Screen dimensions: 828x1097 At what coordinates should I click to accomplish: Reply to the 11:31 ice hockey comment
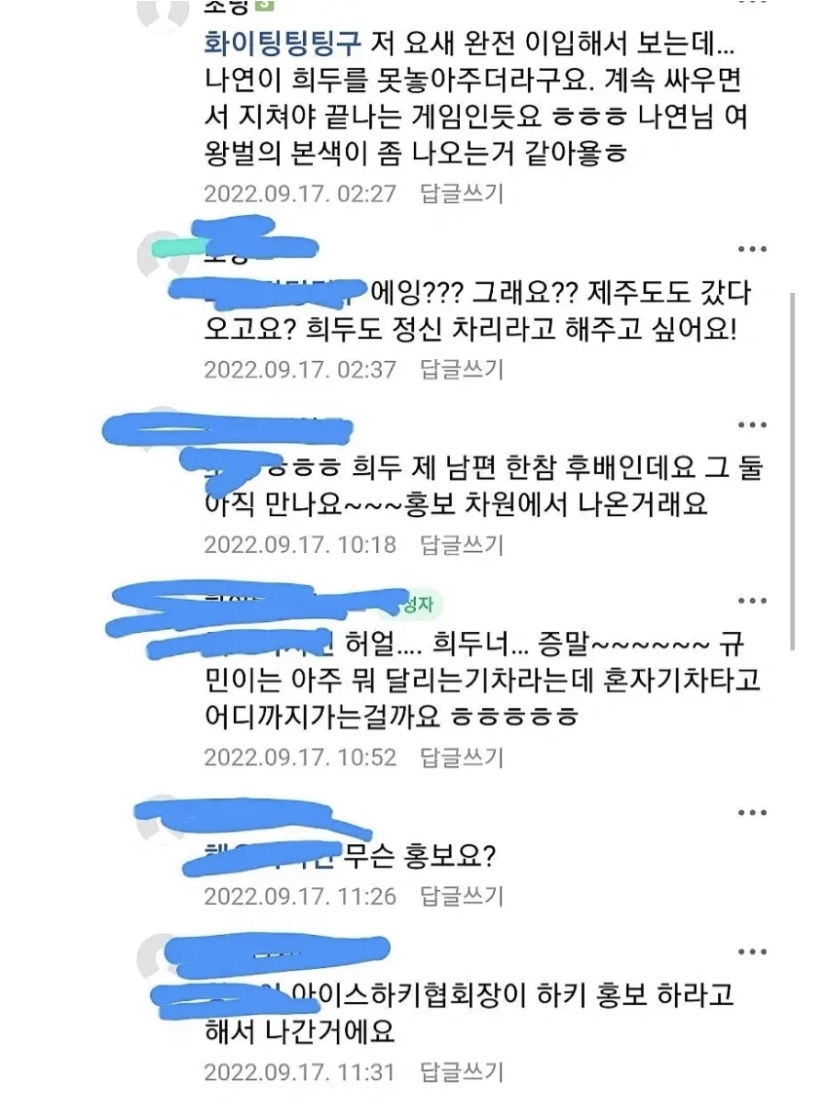(461, 1073)
